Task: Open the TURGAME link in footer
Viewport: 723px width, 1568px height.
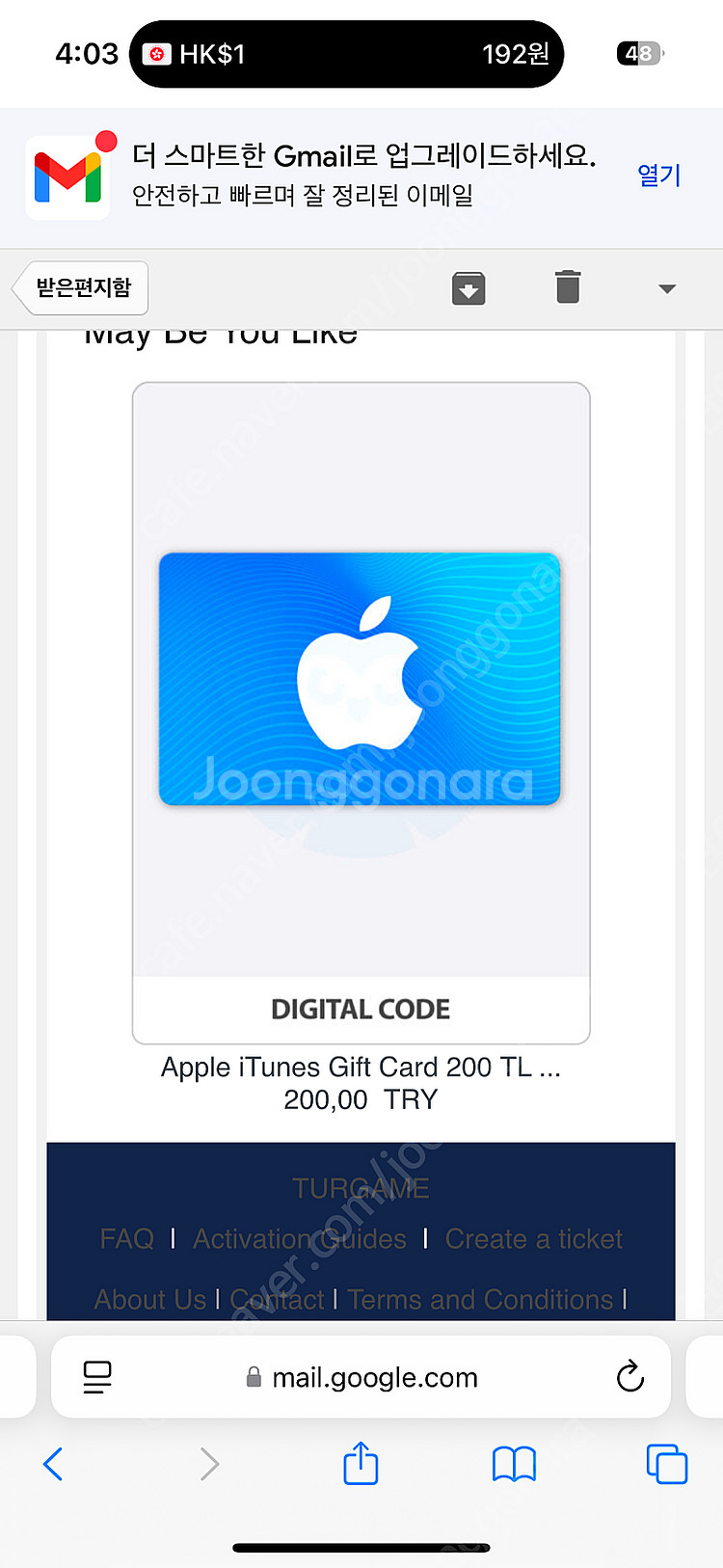Action: [x=361, y=1188]
